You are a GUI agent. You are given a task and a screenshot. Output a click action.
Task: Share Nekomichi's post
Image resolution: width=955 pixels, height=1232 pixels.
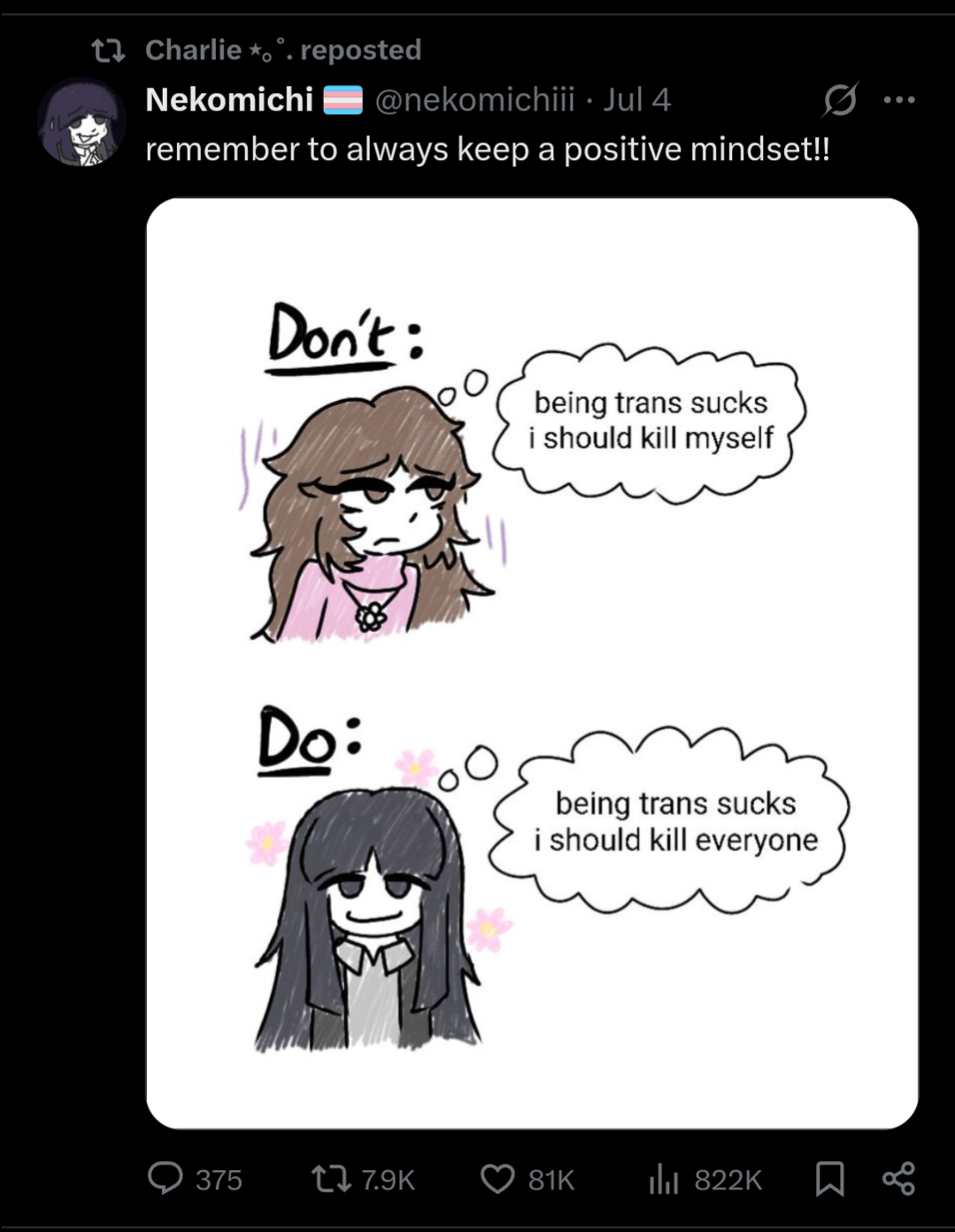(x=898, y=1179)
